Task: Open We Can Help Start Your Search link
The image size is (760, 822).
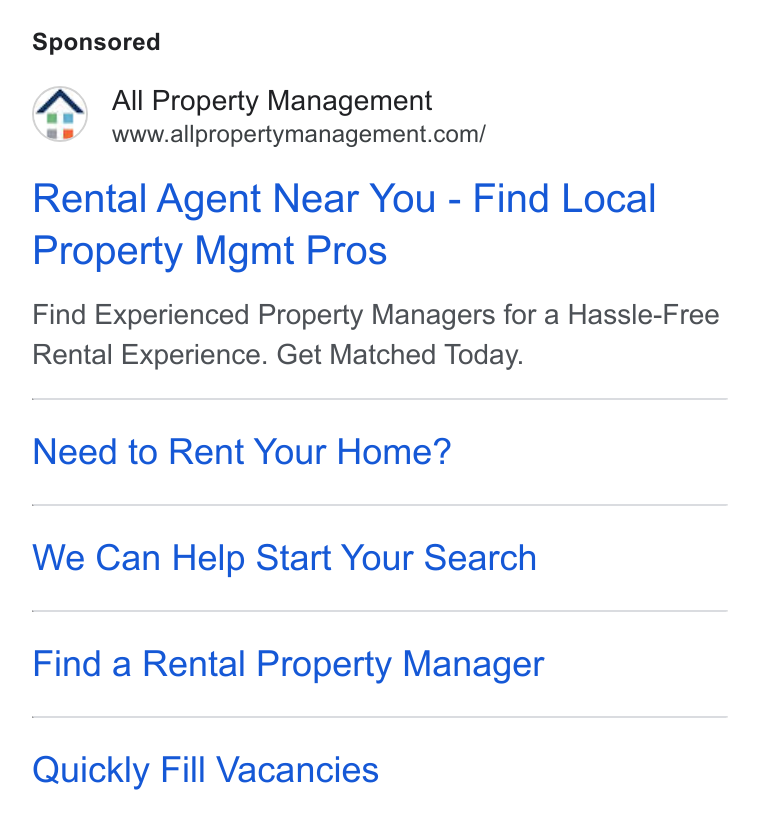Action: pos(285,558)
